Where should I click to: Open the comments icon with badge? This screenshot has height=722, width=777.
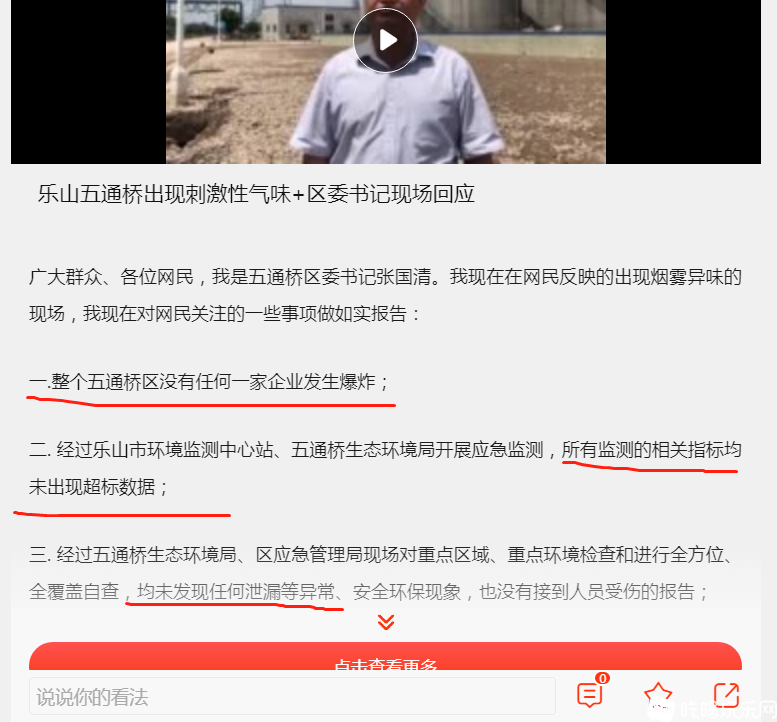590,695
